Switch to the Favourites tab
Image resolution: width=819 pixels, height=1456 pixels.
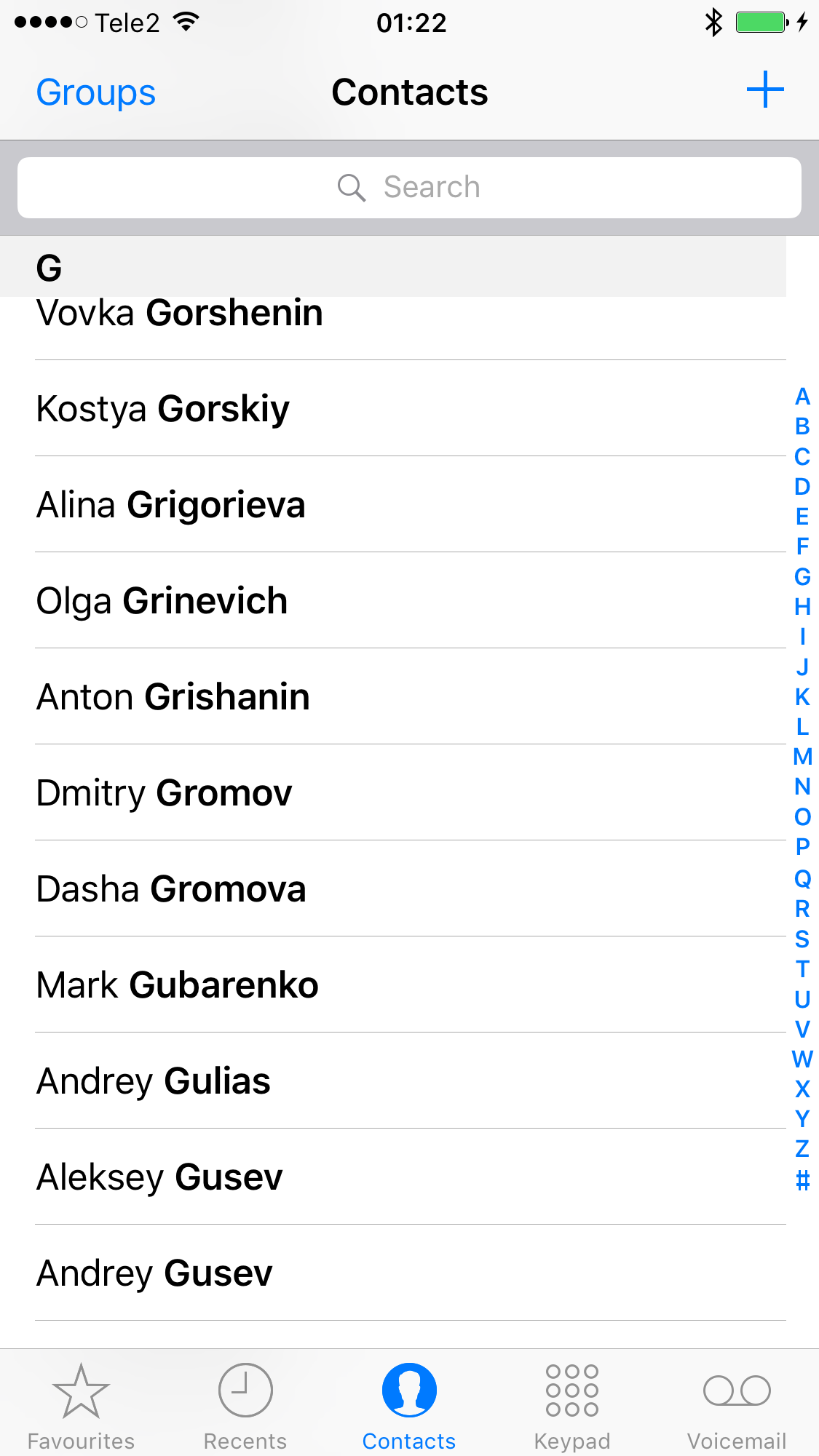click(81, 1406)
